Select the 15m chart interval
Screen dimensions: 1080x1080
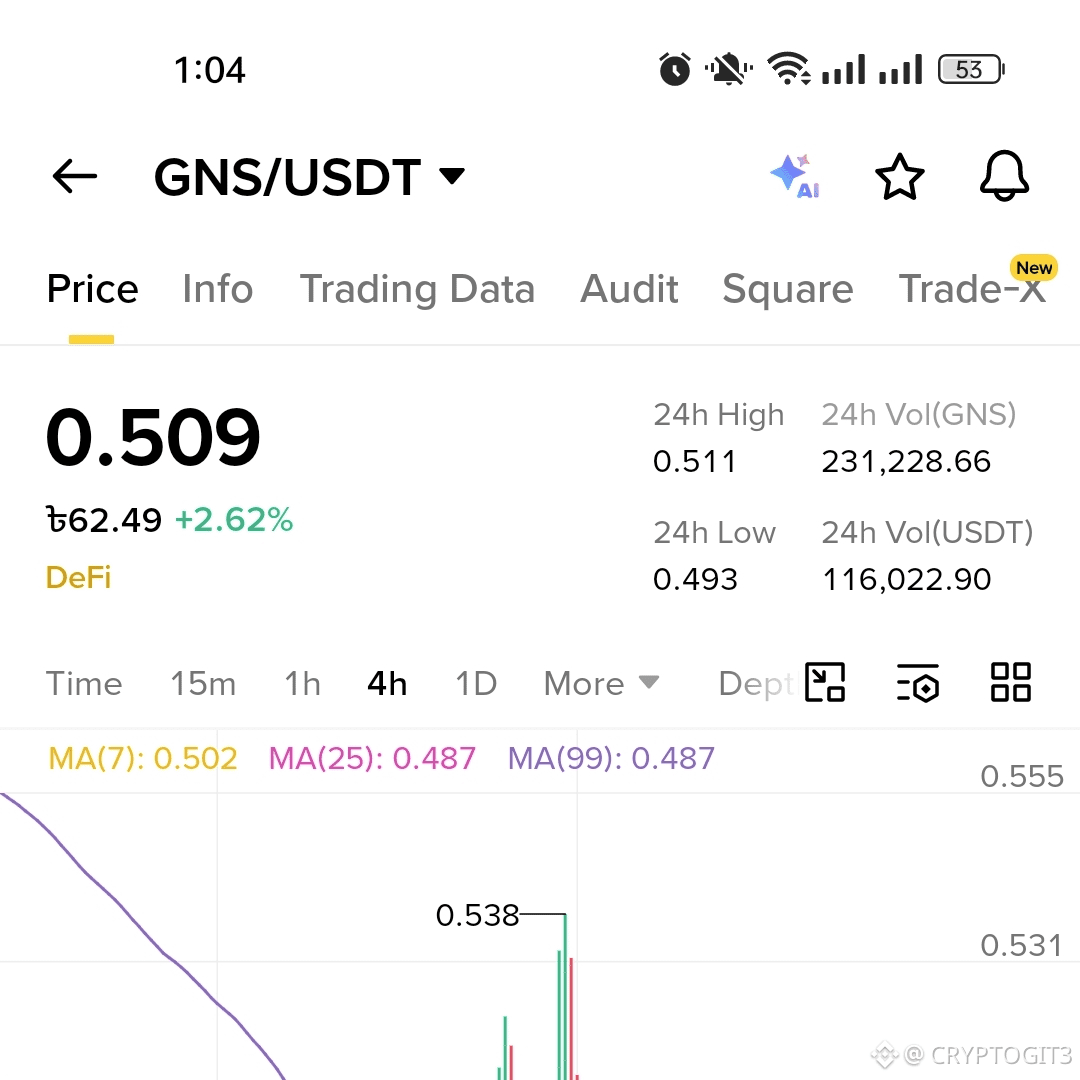(x=203, y=684)
